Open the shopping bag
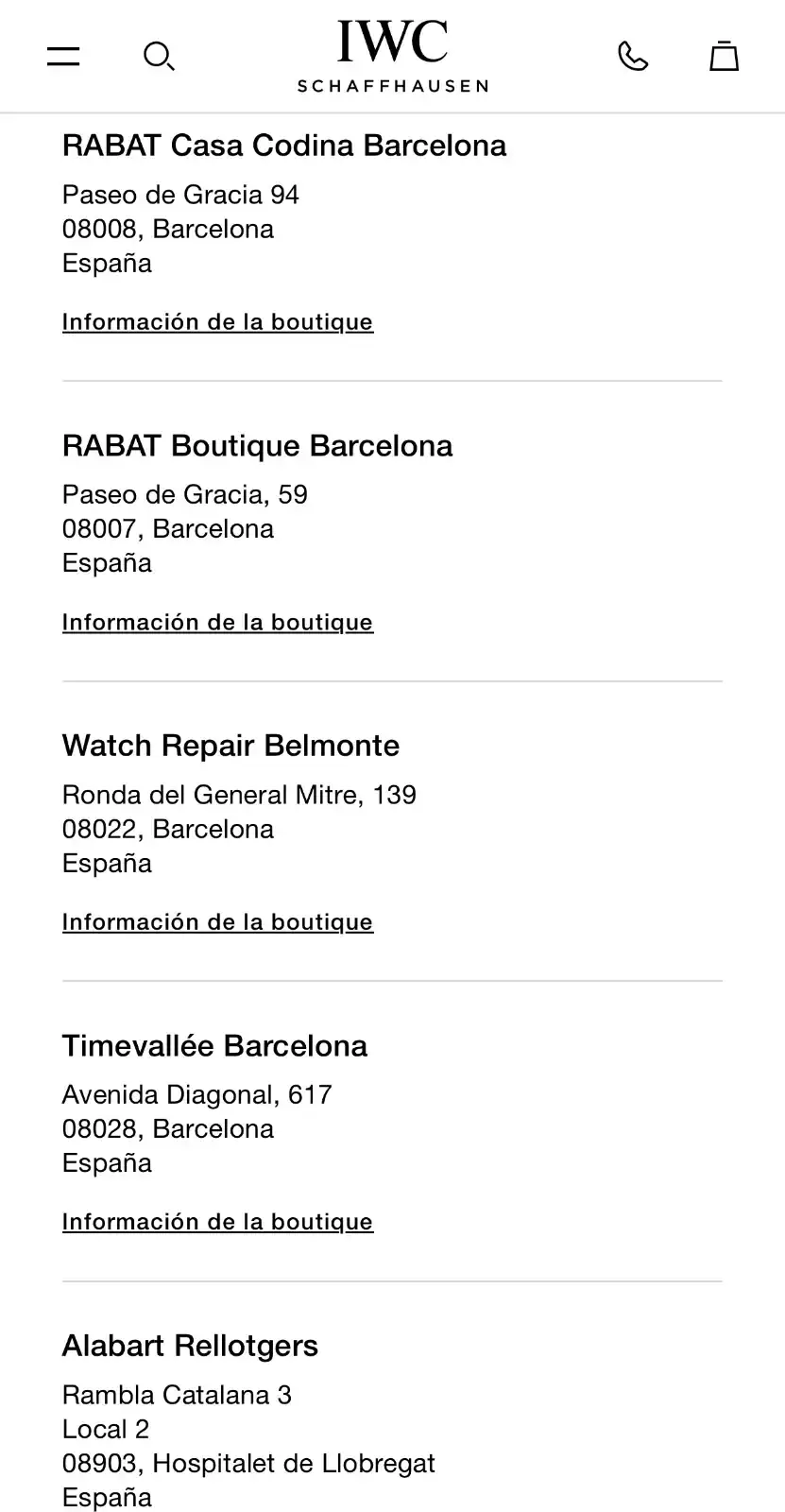Image resolution: width=785 pixels, height=1512 pixels. tap(724, 57)
